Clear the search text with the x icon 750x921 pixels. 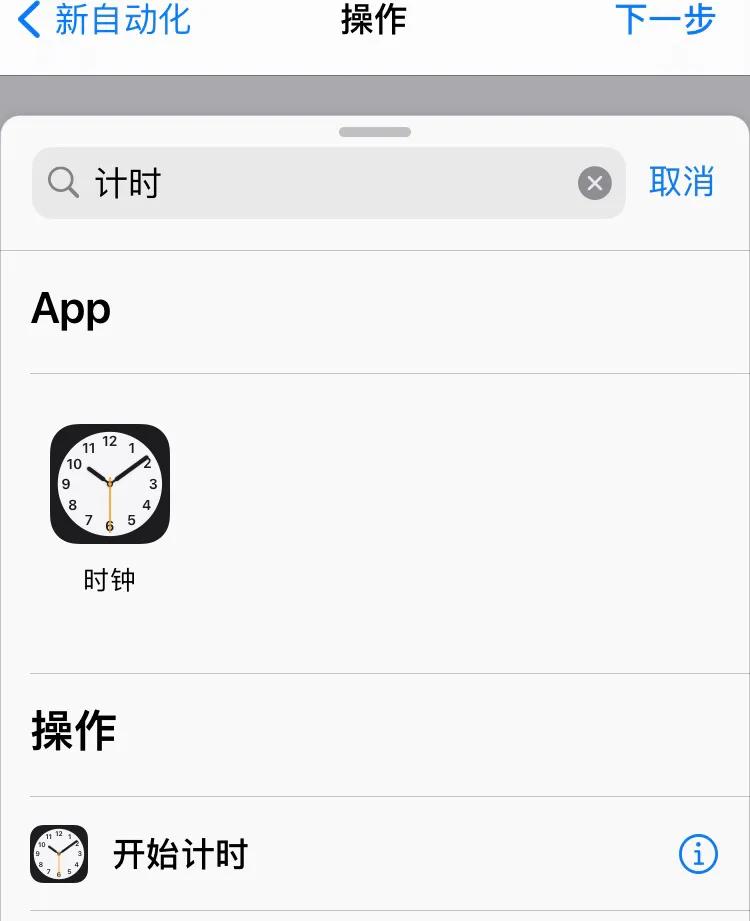[594, 183]
